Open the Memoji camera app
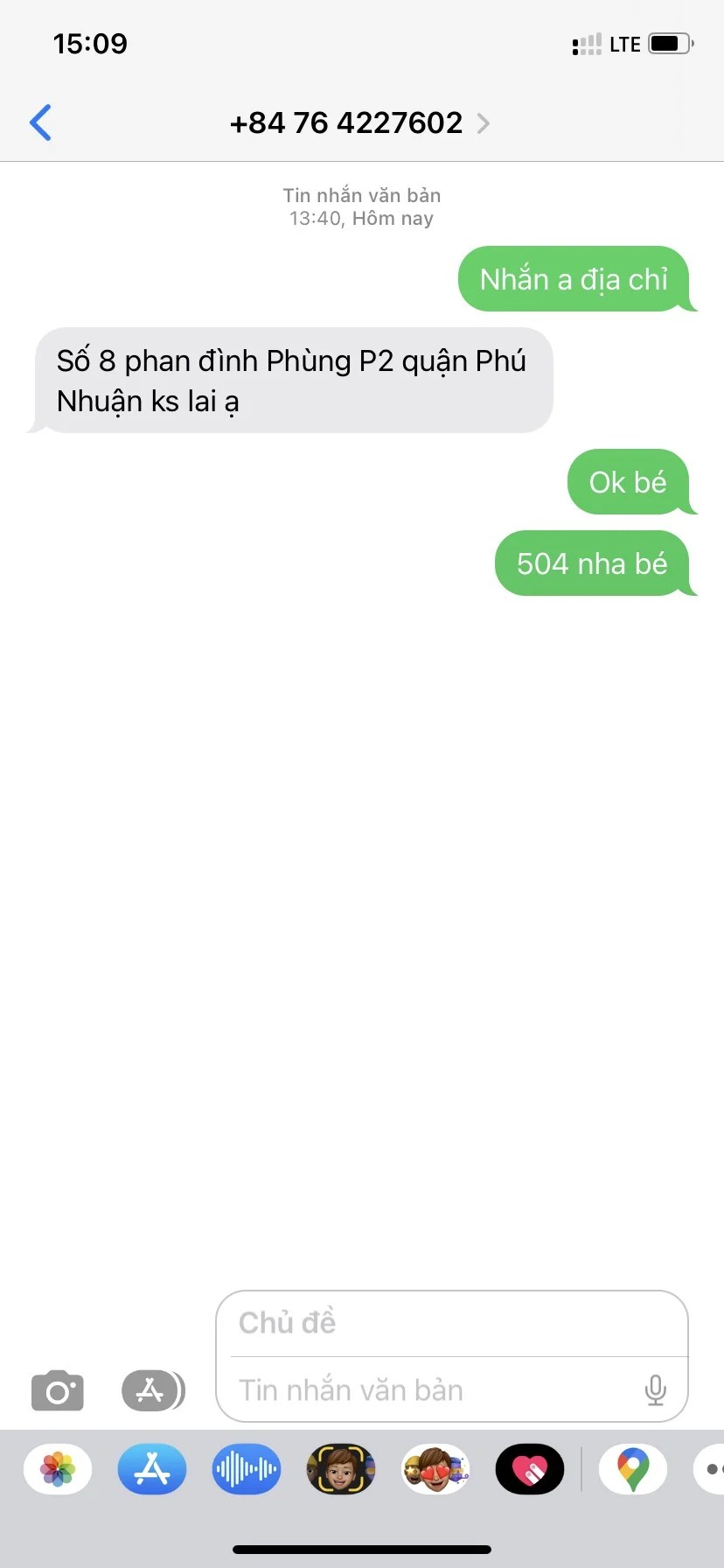Viewport: 724px width, 1568px height. [341, 1469]
